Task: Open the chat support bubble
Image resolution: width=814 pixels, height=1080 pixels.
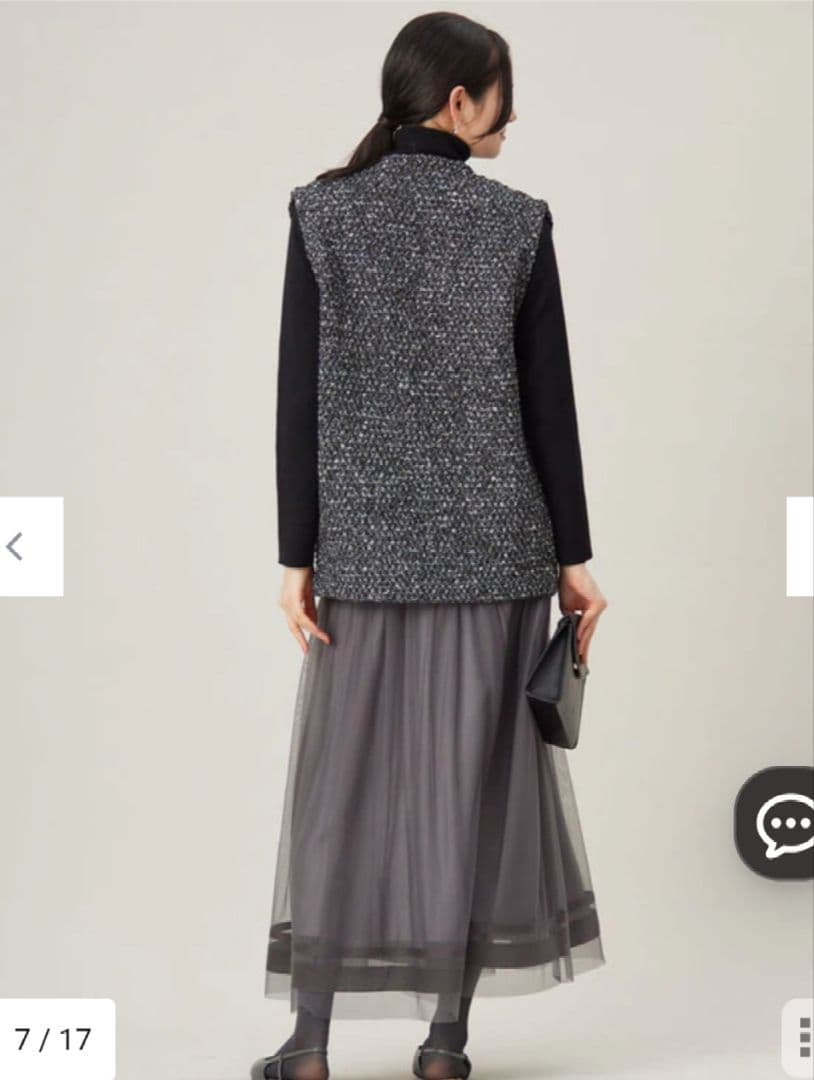Action: (782, 824)
